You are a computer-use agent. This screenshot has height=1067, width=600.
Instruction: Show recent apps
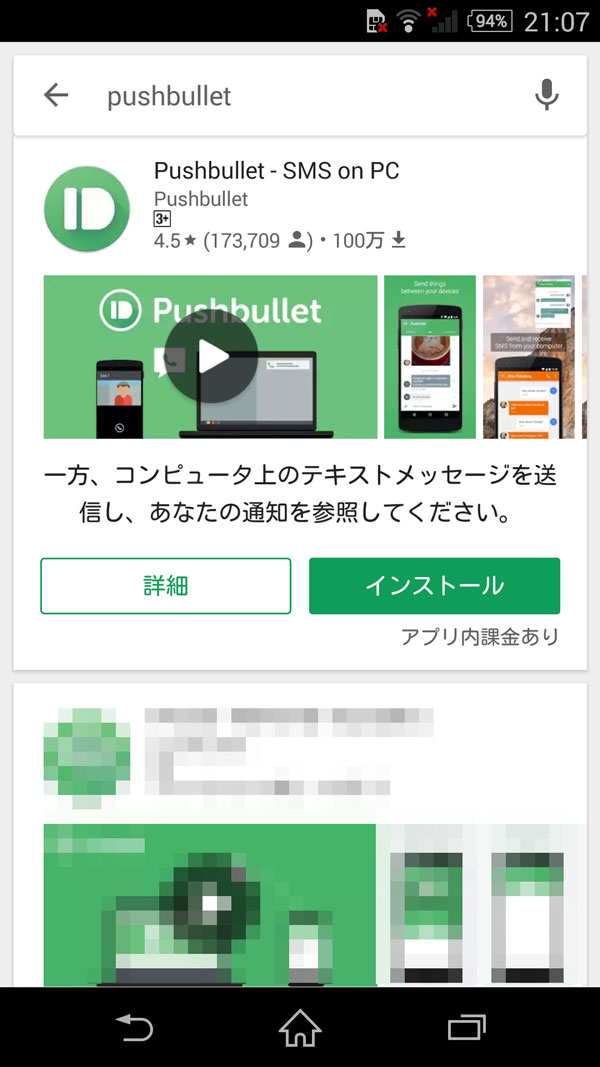coord(466,1028)
